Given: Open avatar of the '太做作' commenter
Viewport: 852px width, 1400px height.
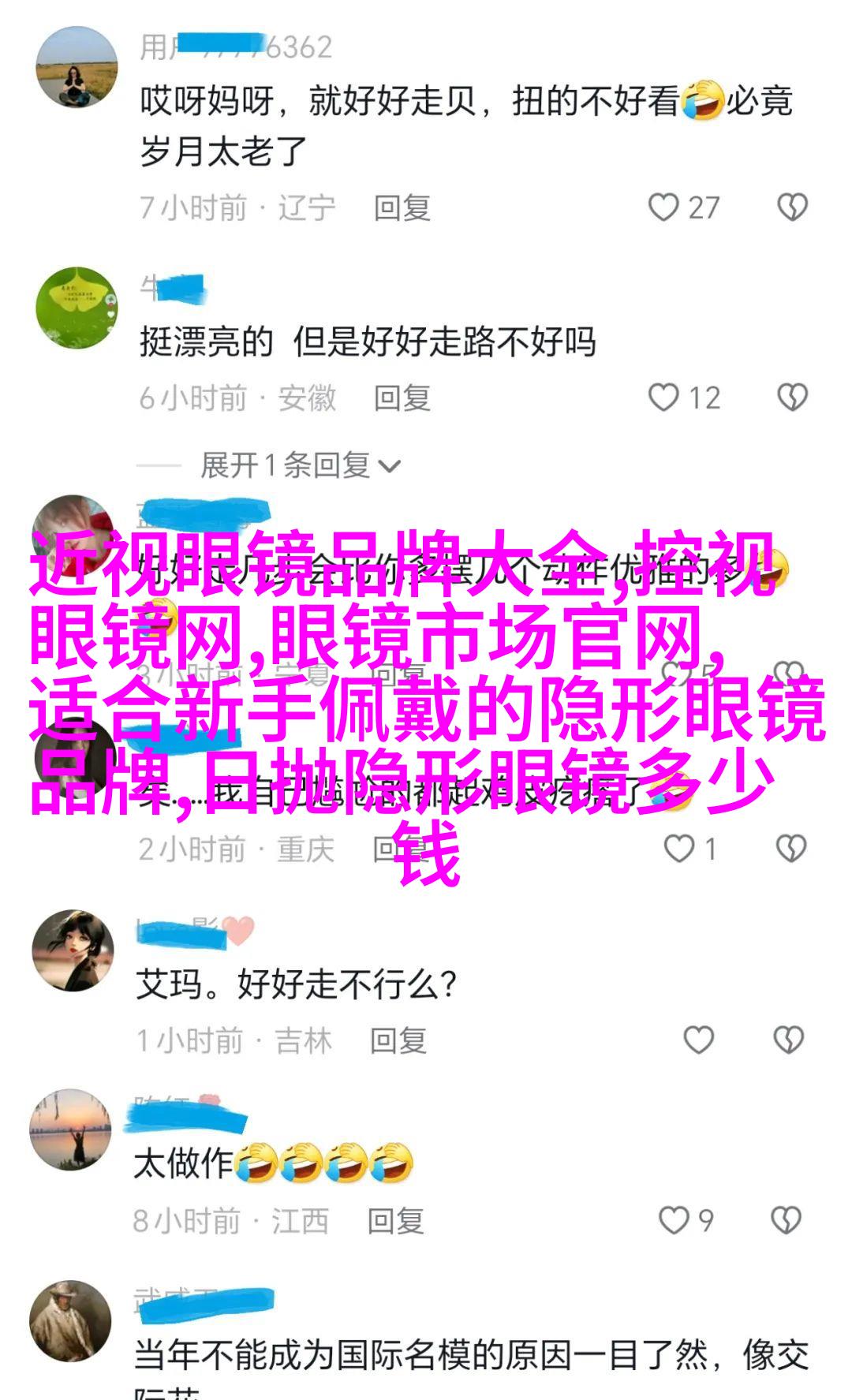Looking at the screenshot, I should point(71,1129).
